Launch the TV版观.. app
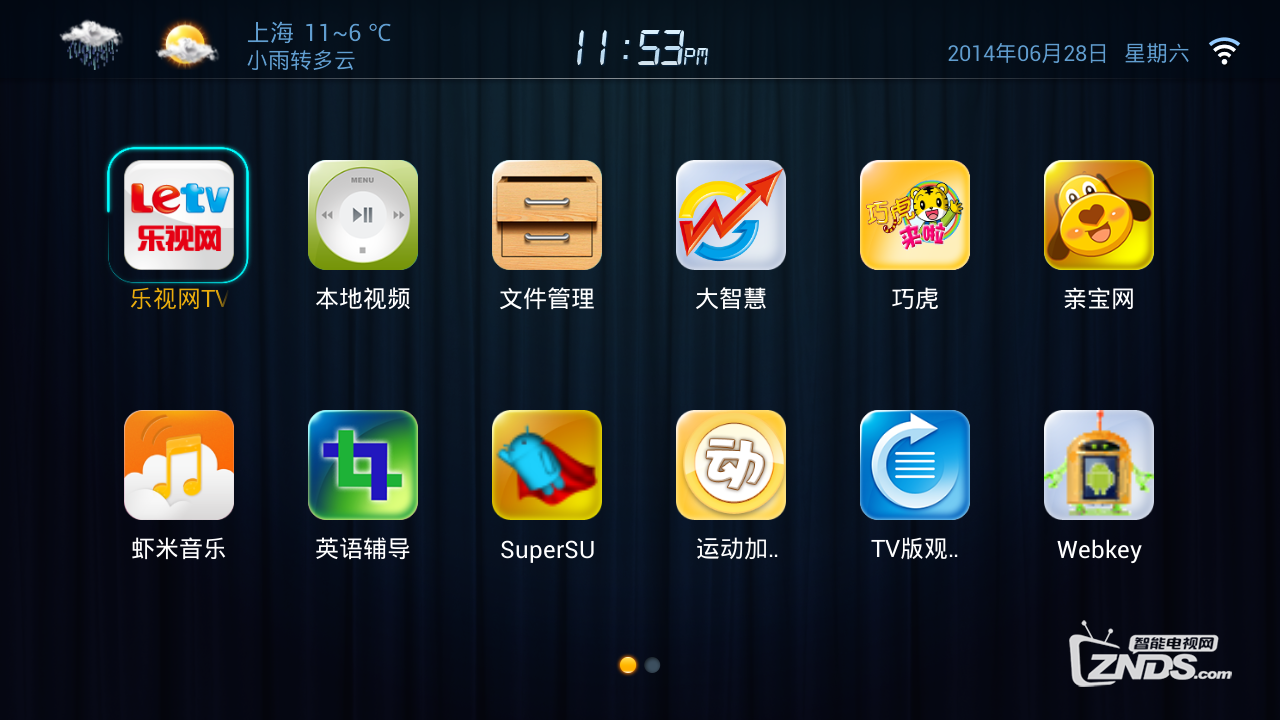This screenshot has height=720, width=1280. (x=915, y=465)
